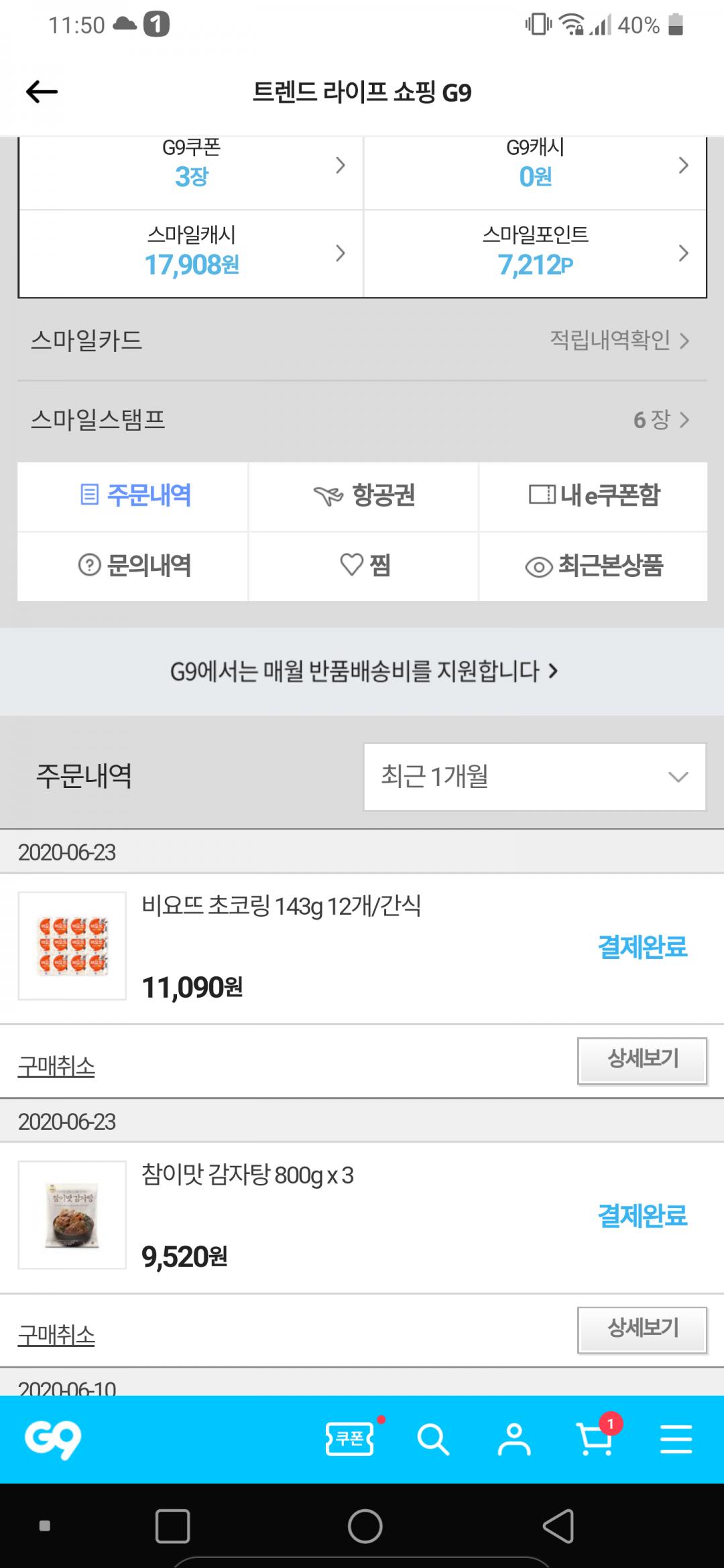The width and height of the screenshot is (724, 1568).
Task: Open the 쿠폰 icon in bottom bar
Action: pos(349,1439)
